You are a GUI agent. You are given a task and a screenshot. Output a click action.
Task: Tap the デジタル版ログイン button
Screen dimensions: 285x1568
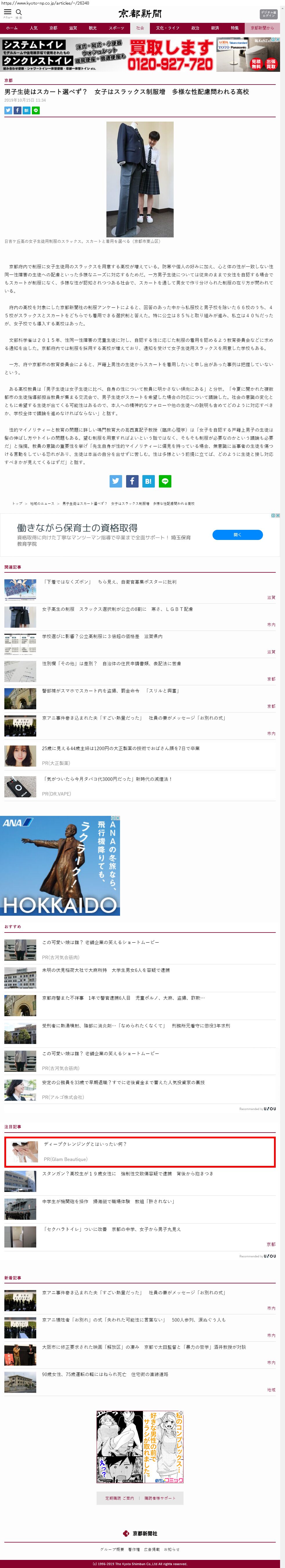point(268,13)
